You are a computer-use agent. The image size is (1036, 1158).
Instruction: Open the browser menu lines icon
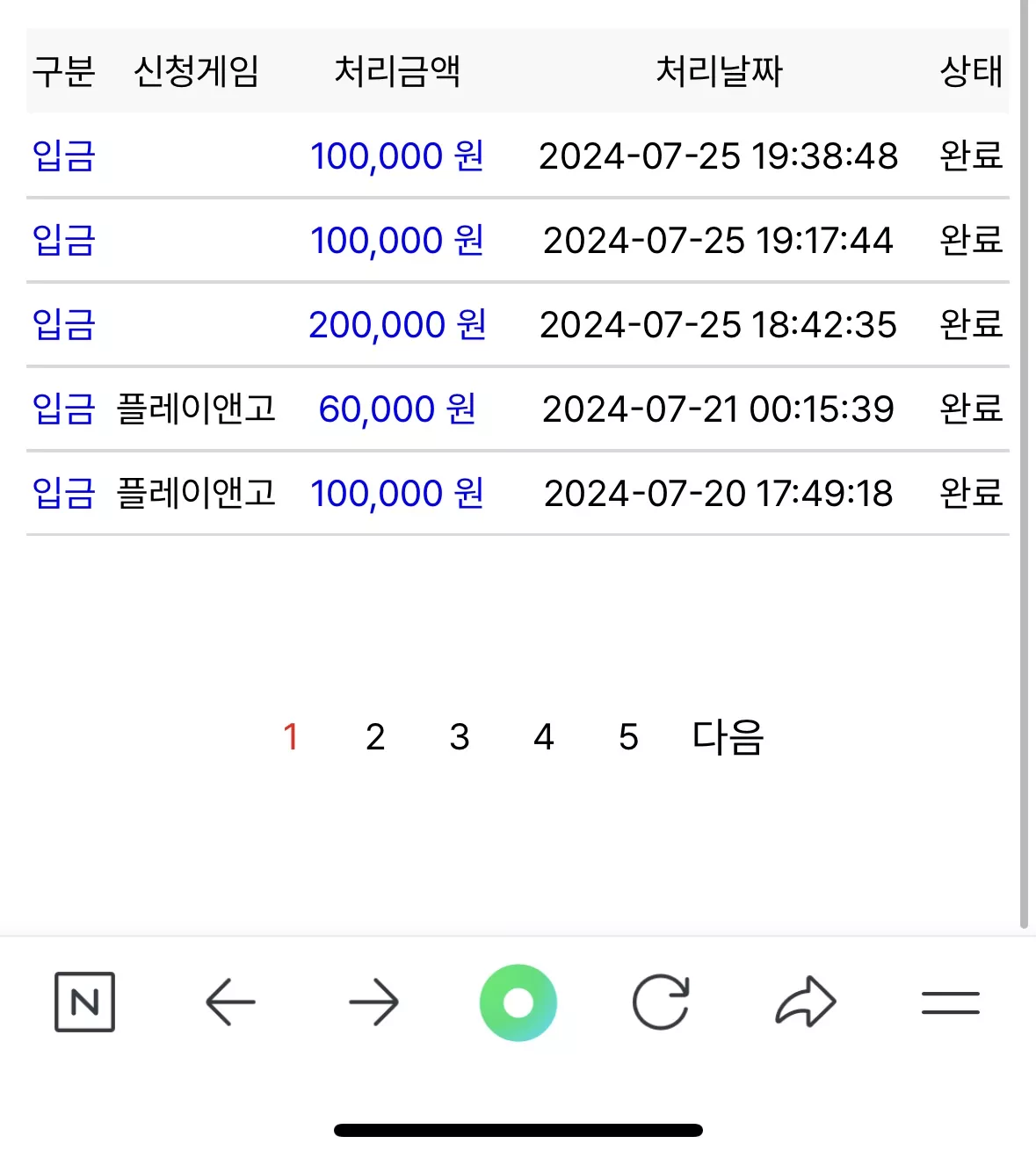950,1002
